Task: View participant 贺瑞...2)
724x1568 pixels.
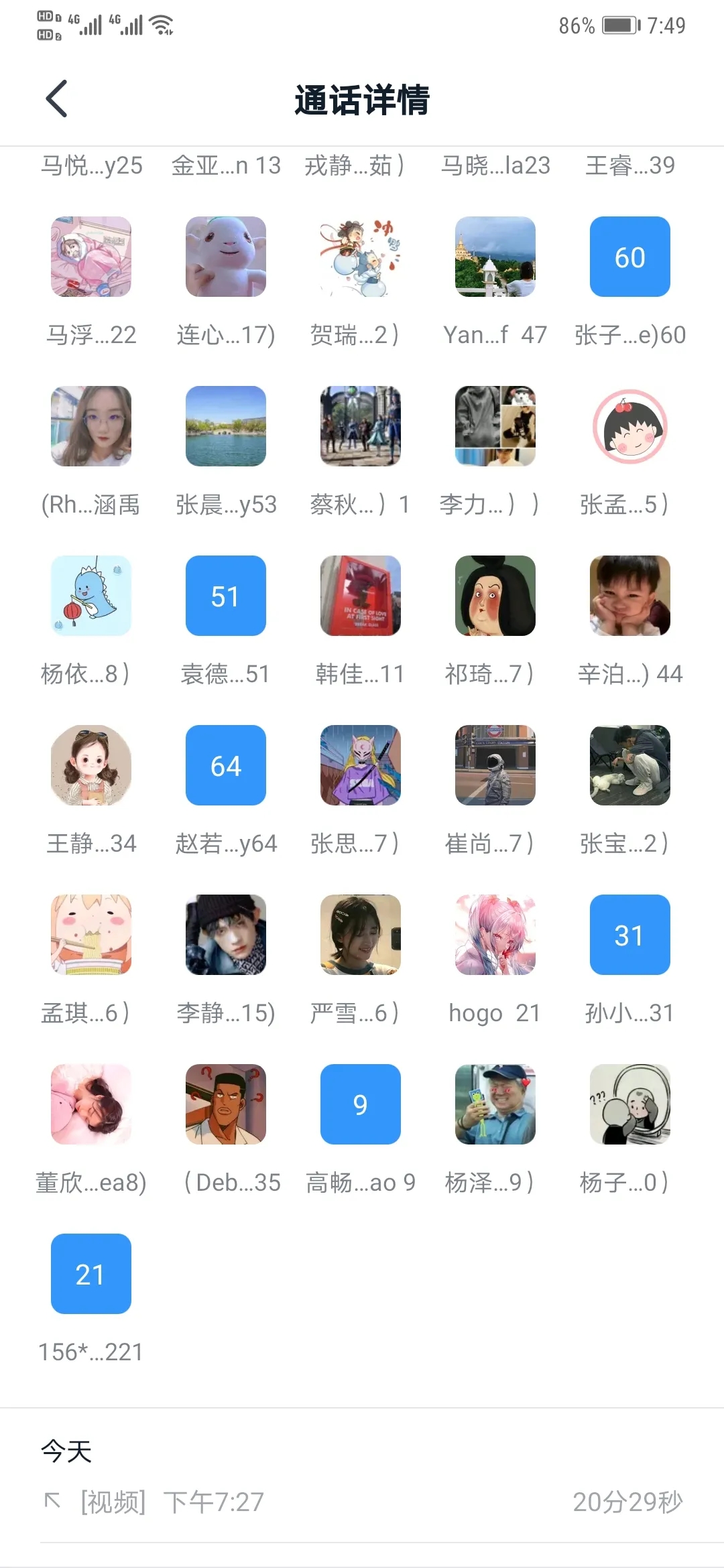Action: point(361,257)
